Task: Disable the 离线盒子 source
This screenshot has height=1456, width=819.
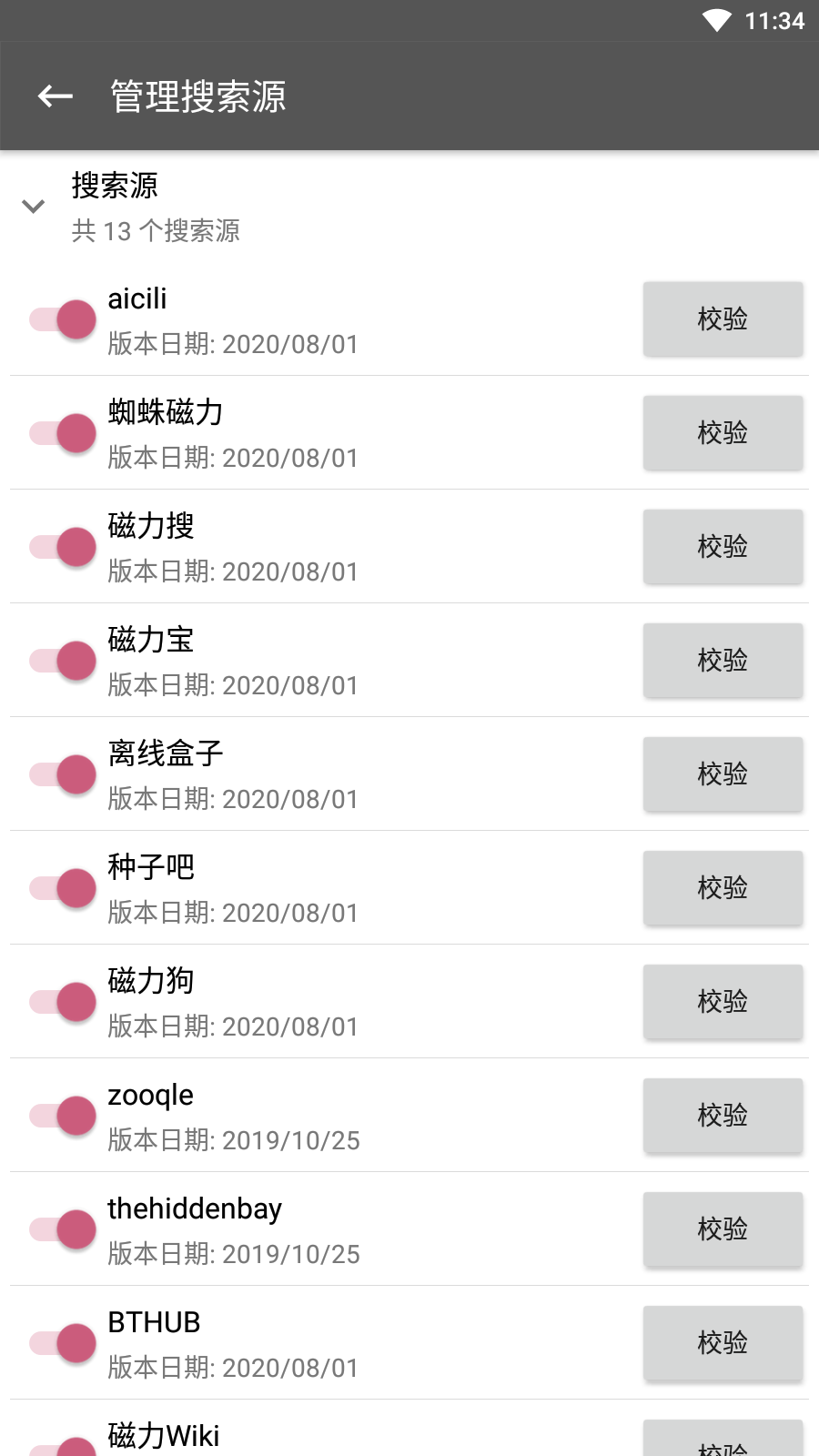Action: pos(64,774)
